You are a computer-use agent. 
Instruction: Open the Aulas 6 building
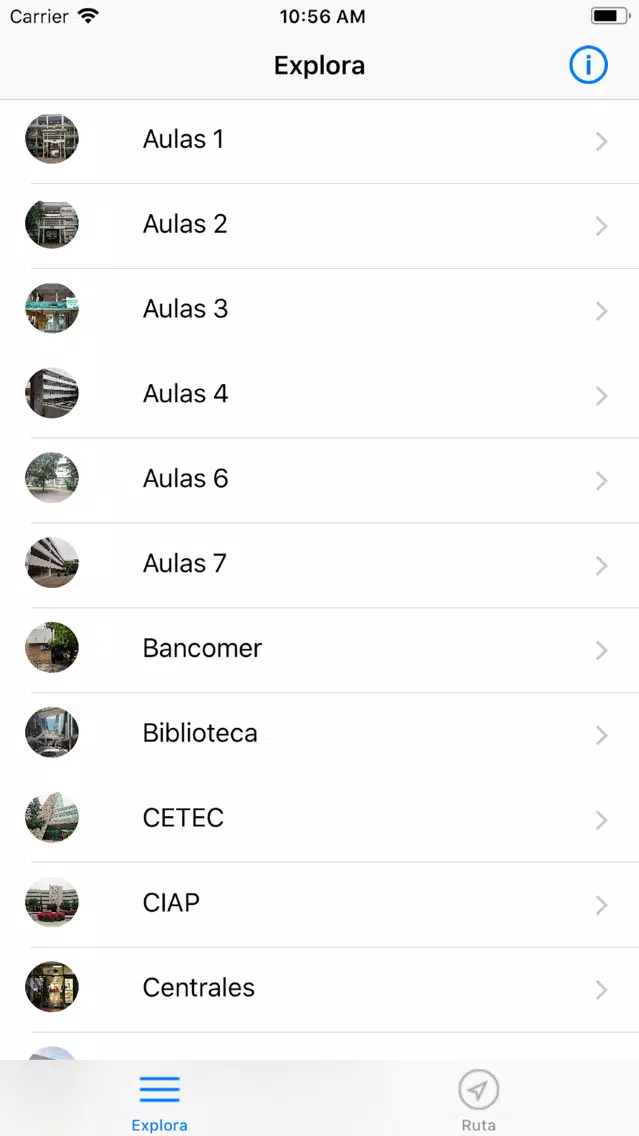(x=320, y=480)
